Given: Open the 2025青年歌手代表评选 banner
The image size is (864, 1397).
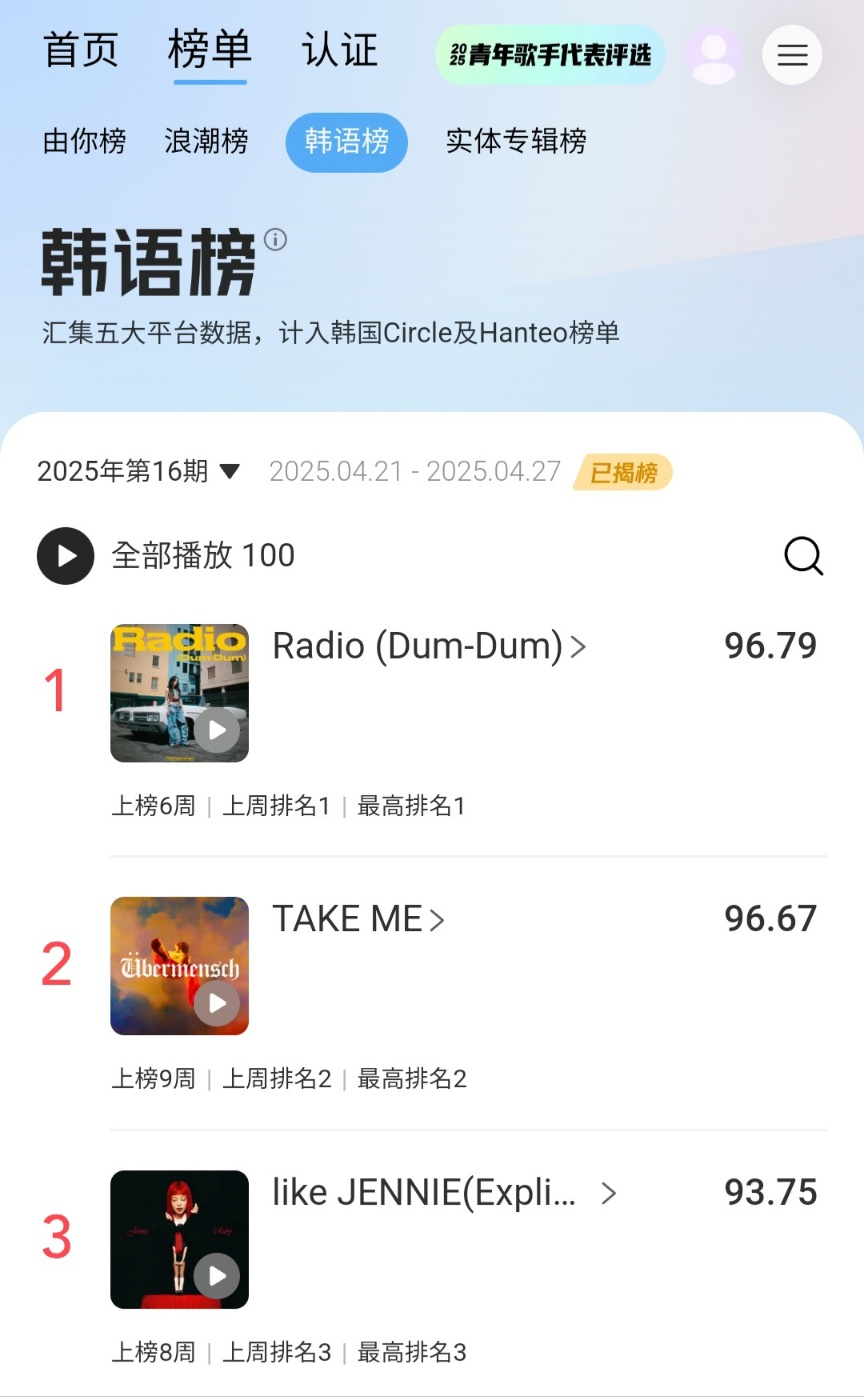Looking at the screenshot, I should 550,55.
